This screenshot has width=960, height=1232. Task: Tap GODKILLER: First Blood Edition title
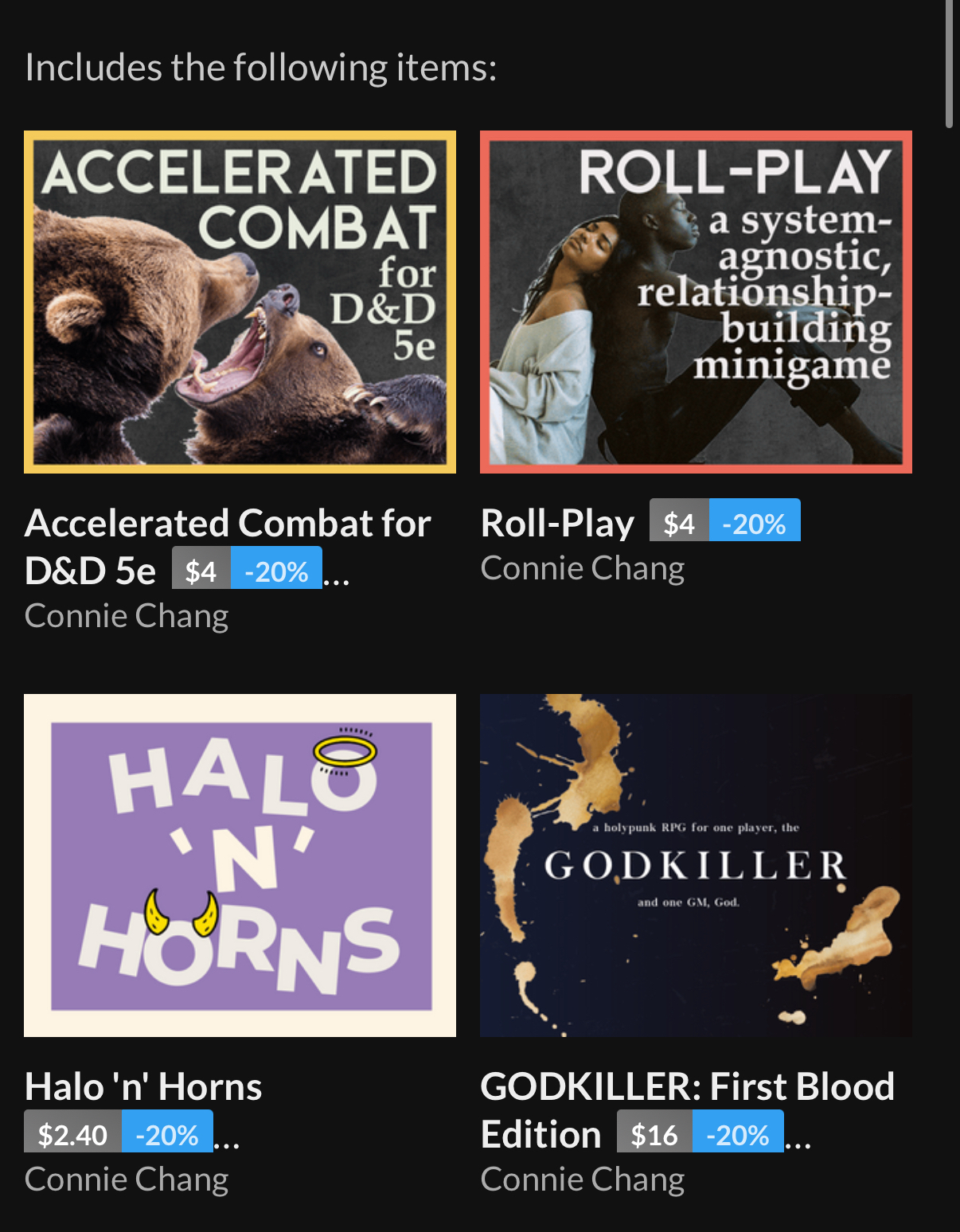[687, 1087]
